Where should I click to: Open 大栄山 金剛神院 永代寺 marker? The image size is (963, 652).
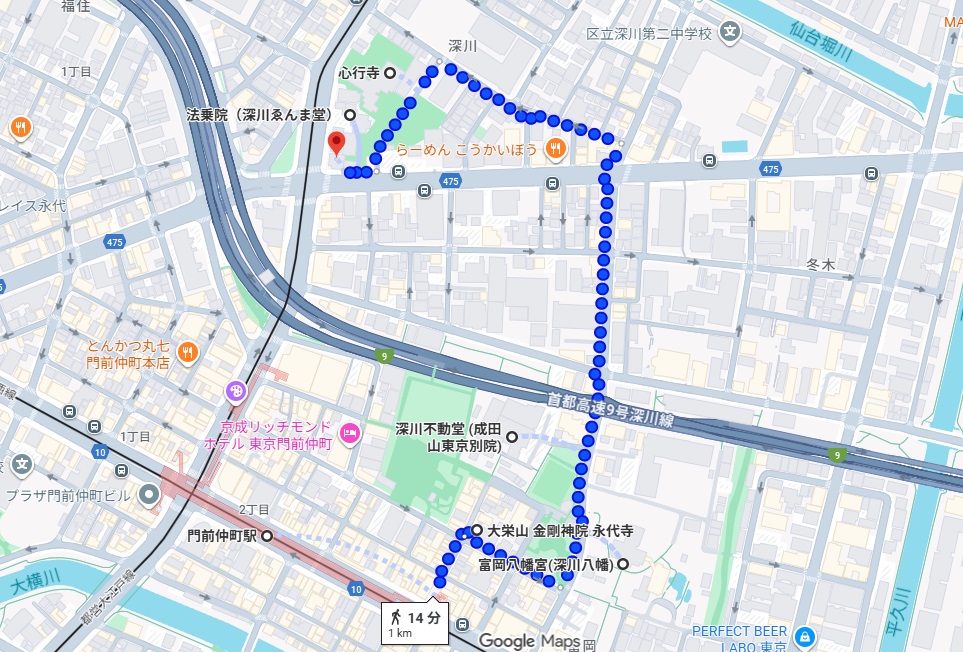[477, 530]
